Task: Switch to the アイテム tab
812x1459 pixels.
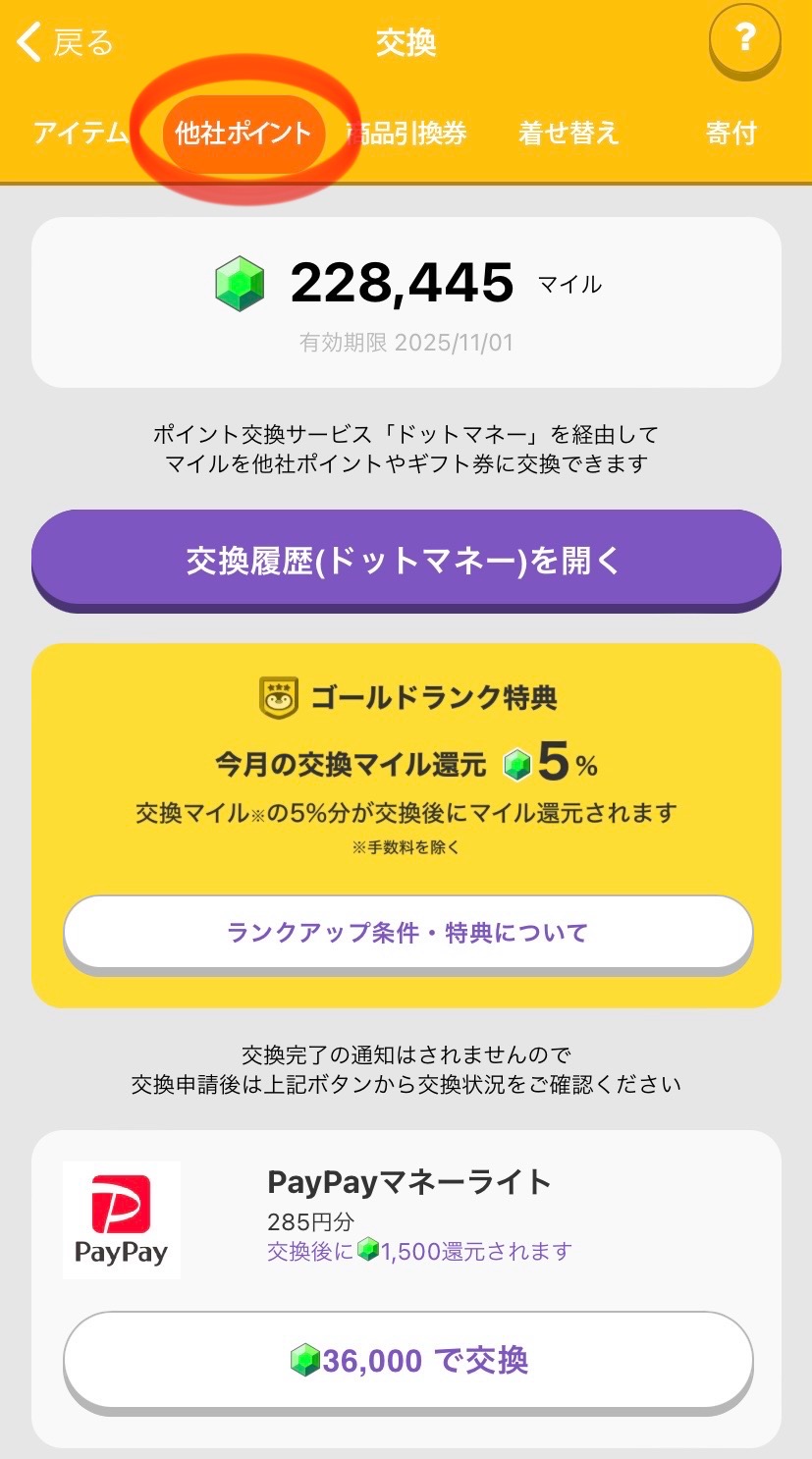Action: (81, 134)
